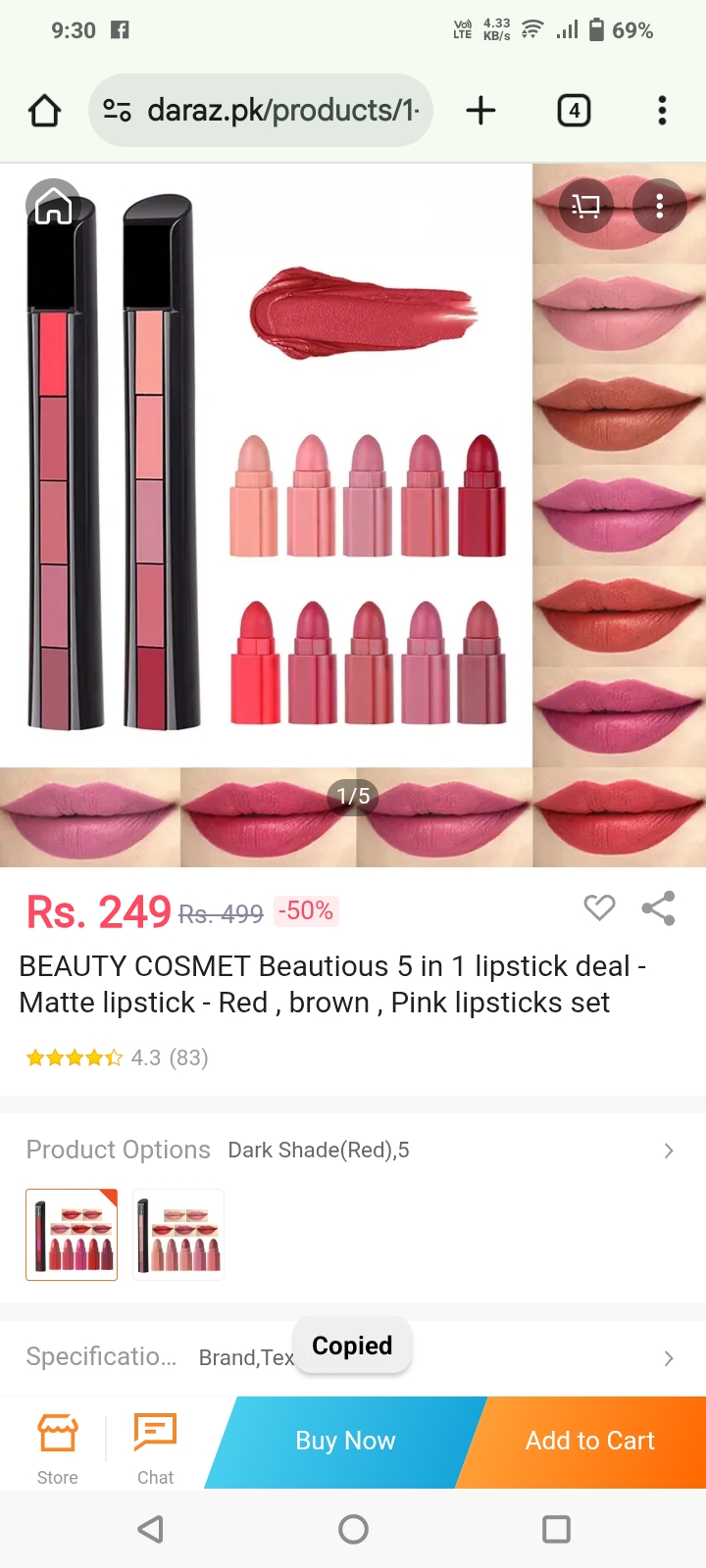Share this product
Image resolution: width=706 pixels, height=1568 pixels.
658,908
